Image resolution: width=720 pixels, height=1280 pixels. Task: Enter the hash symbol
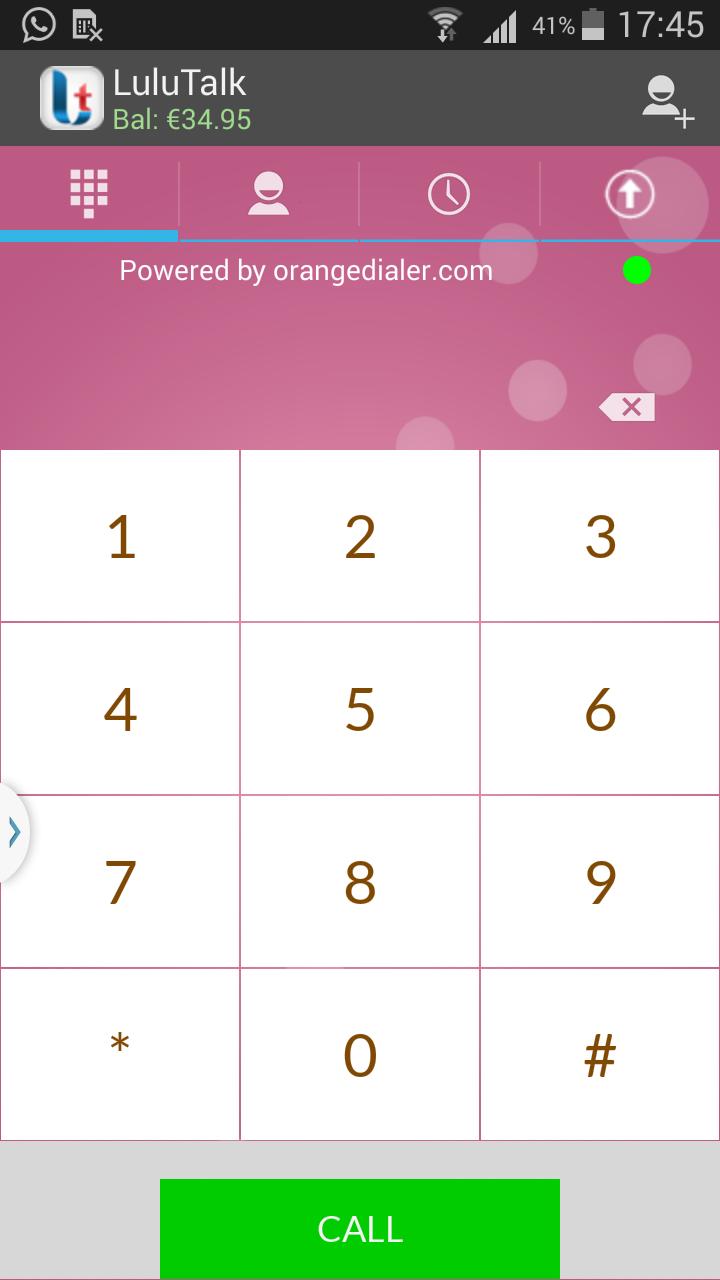(600, 1054)
